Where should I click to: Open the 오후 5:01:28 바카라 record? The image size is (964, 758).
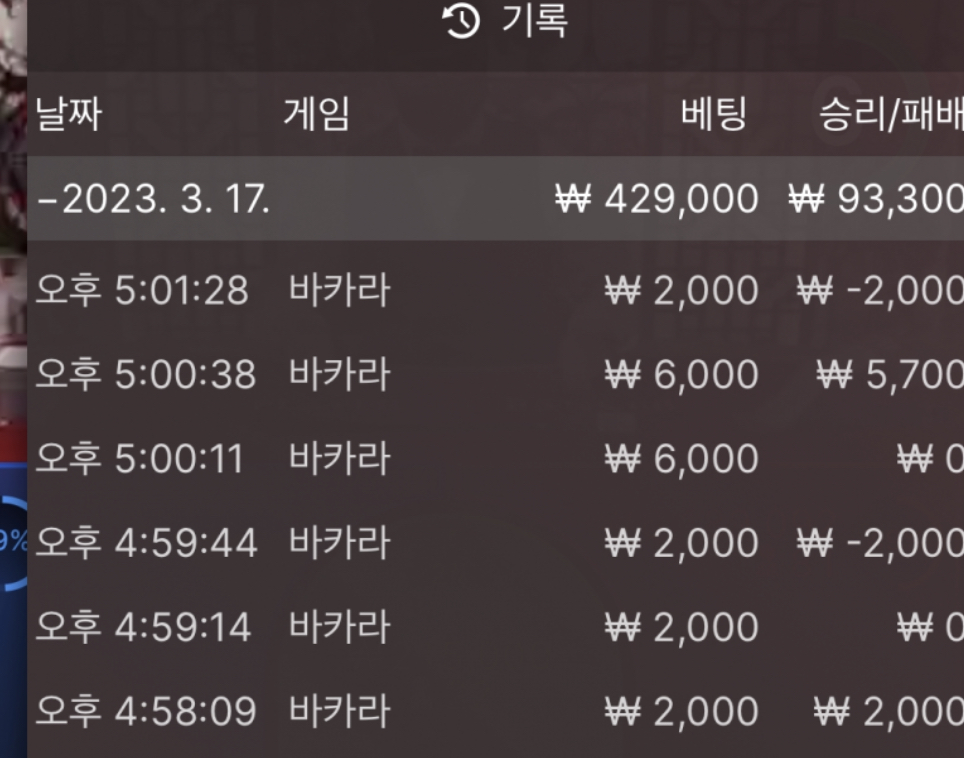tap(495, 291)
